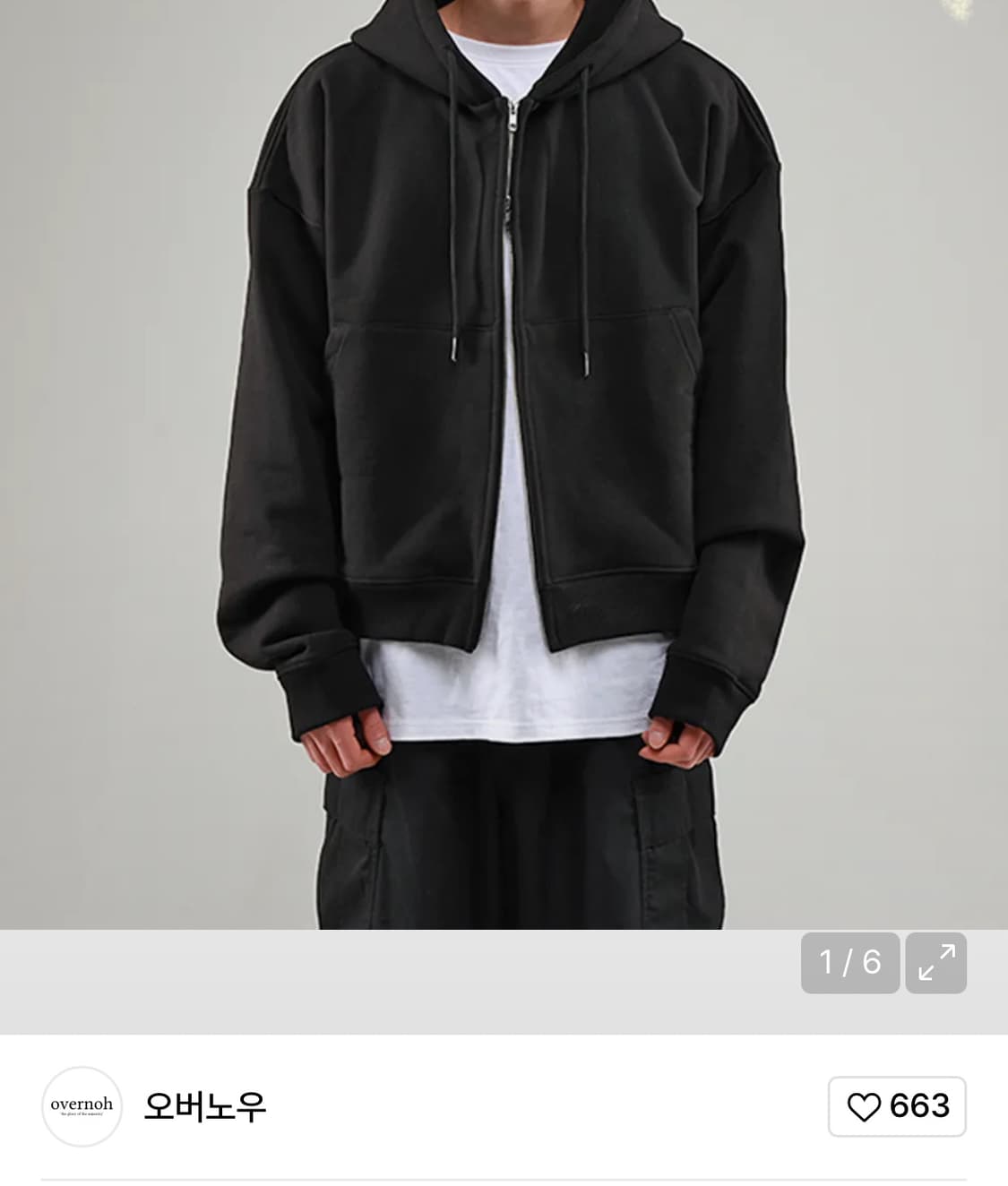Viewport: 1008px width, 1186px height.
Task: Expand the product image to fullscreen
Action: [935, 963]
